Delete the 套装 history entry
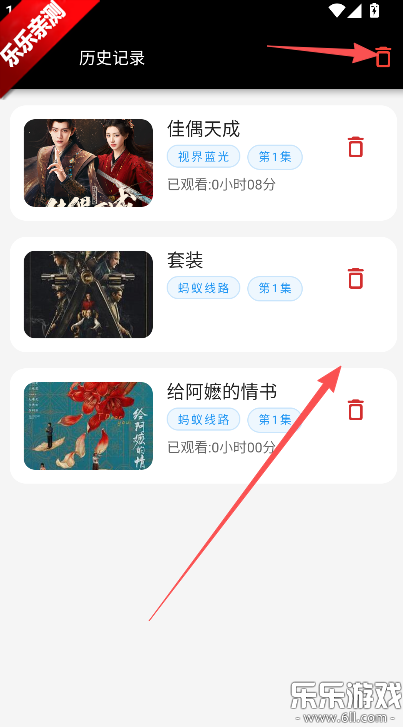Viewport: 403px width, 727px height. [356, 278]
